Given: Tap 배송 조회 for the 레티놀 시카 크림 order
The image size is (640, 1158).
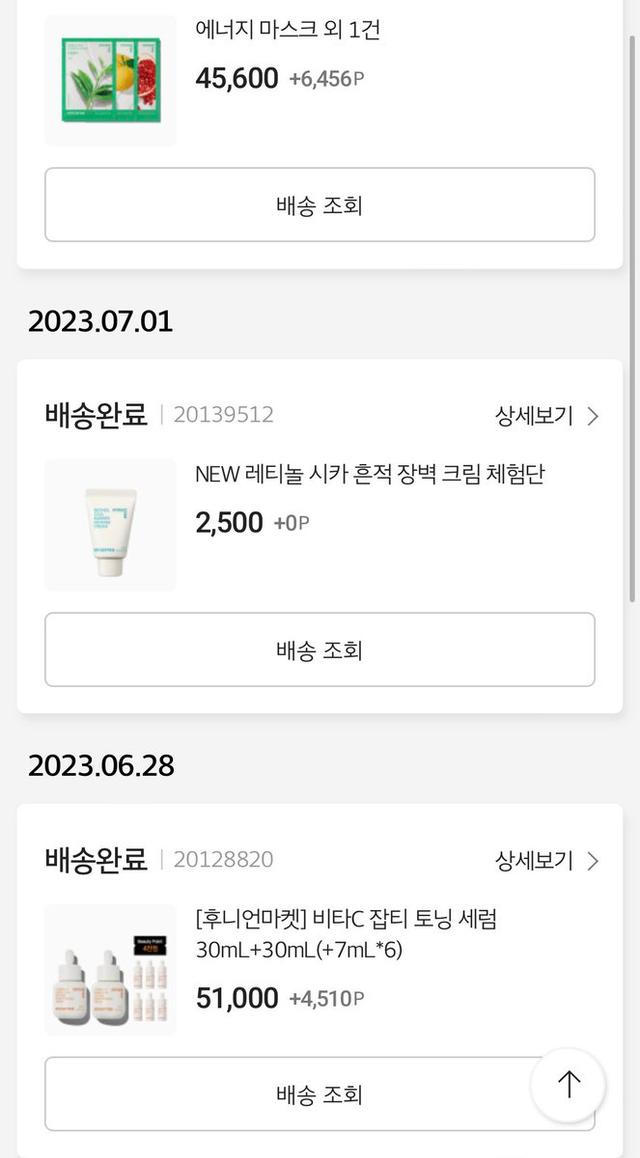Looking at the screenshot, I should [319, 650].
